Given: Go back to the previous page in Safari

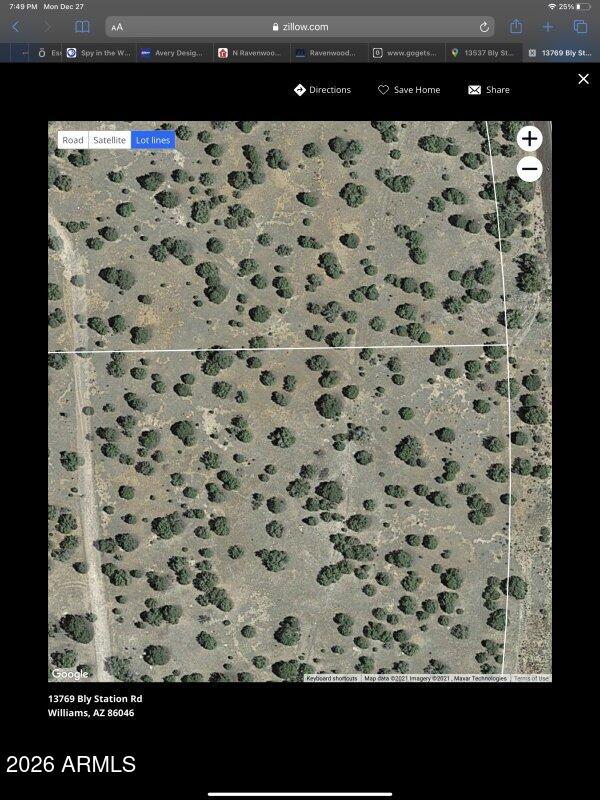Looking at the screenshot, I should (15, 27).
